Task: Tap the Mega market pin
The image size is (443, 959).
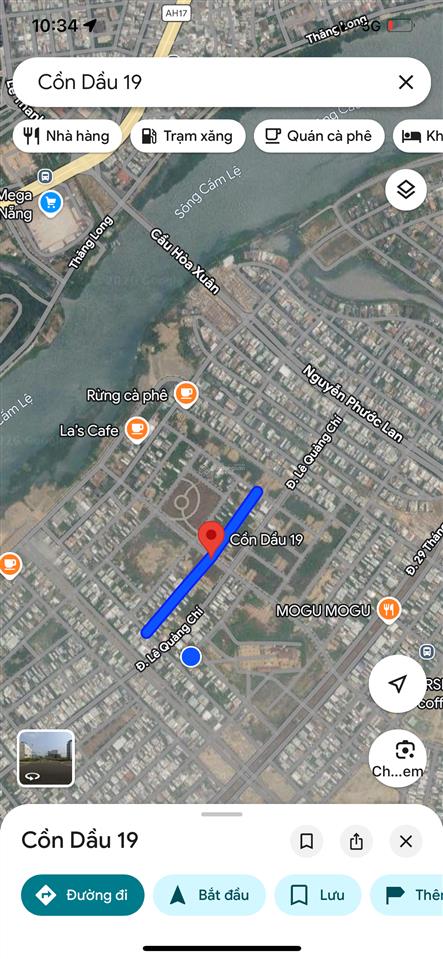Action: click(50, 203)
